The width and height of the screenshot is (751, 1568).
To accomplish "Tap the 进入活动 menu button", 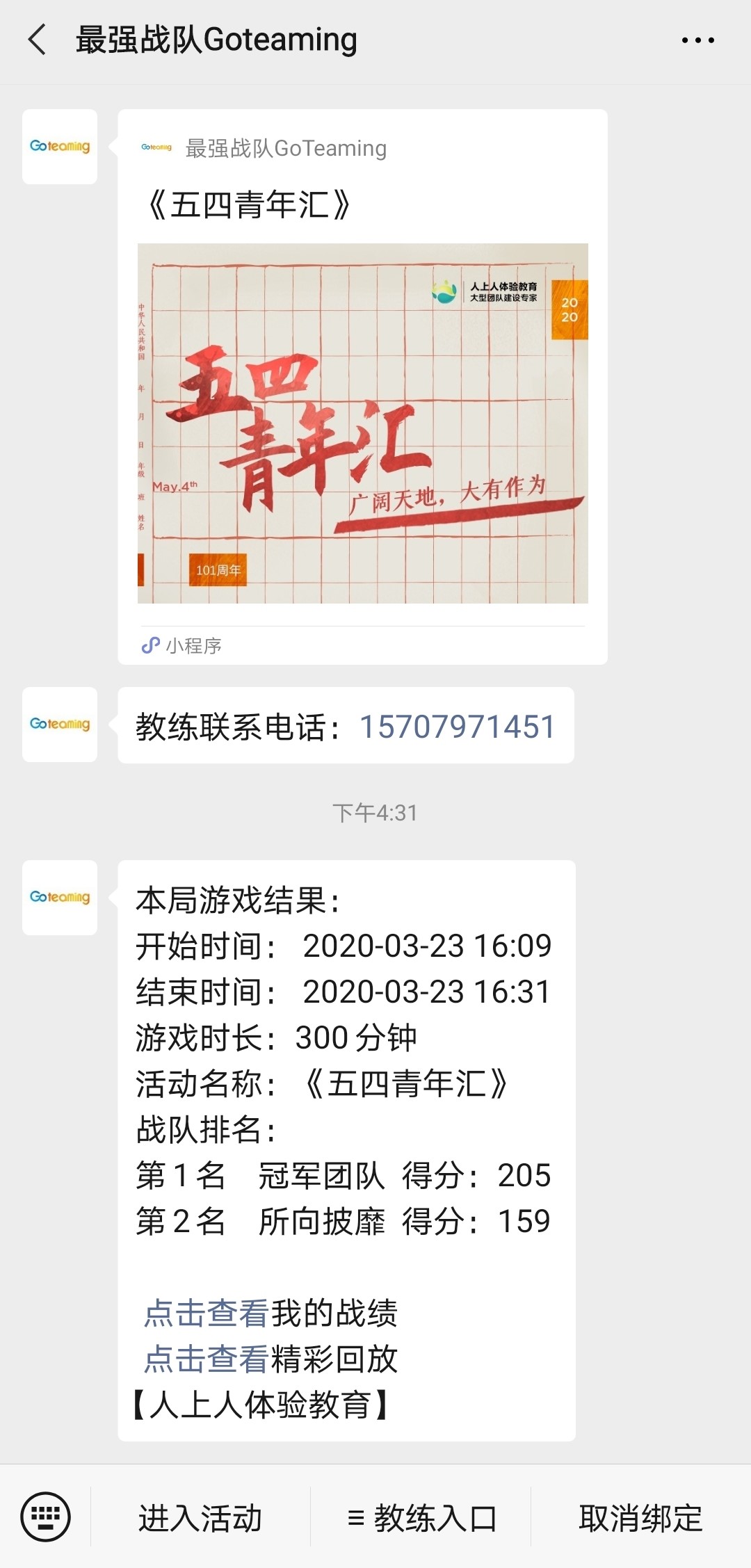I will (200, 1518).
